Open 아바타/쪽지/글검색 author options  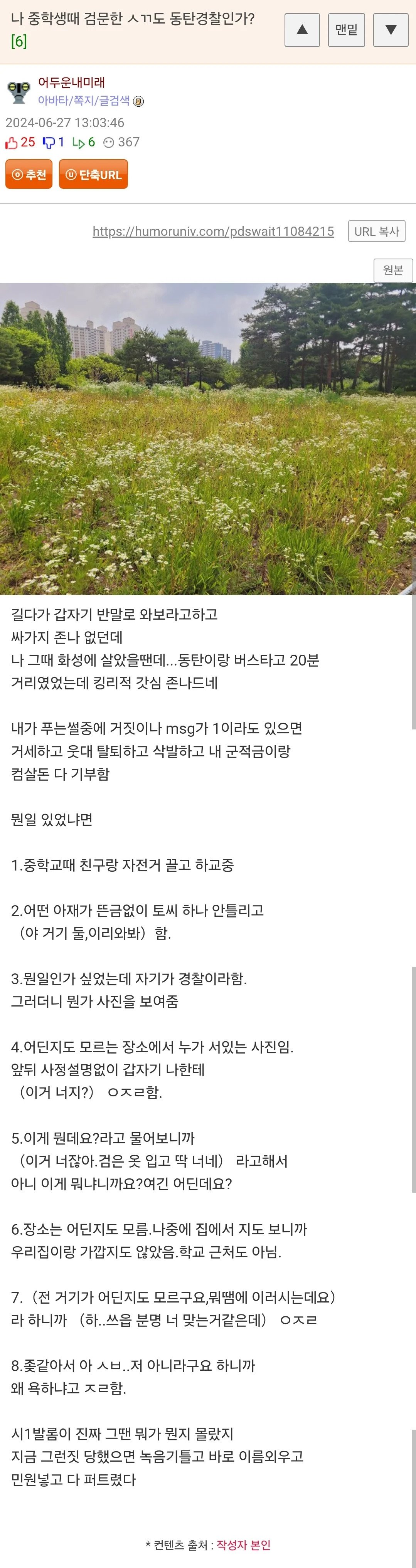tap(84, 101)
